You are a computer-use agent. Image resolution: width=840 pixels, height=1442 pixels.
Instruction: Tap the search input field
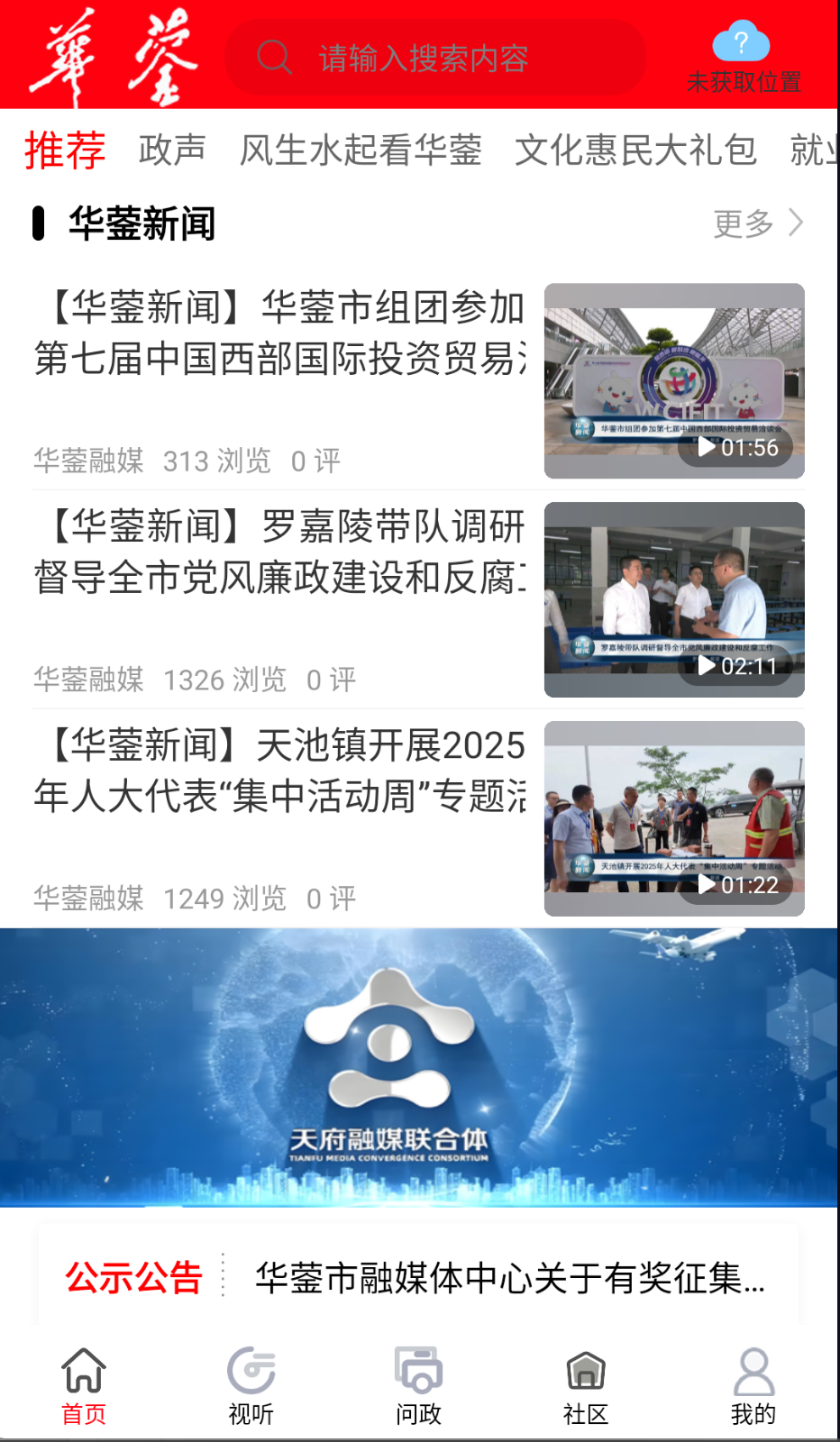pos(451,57)
